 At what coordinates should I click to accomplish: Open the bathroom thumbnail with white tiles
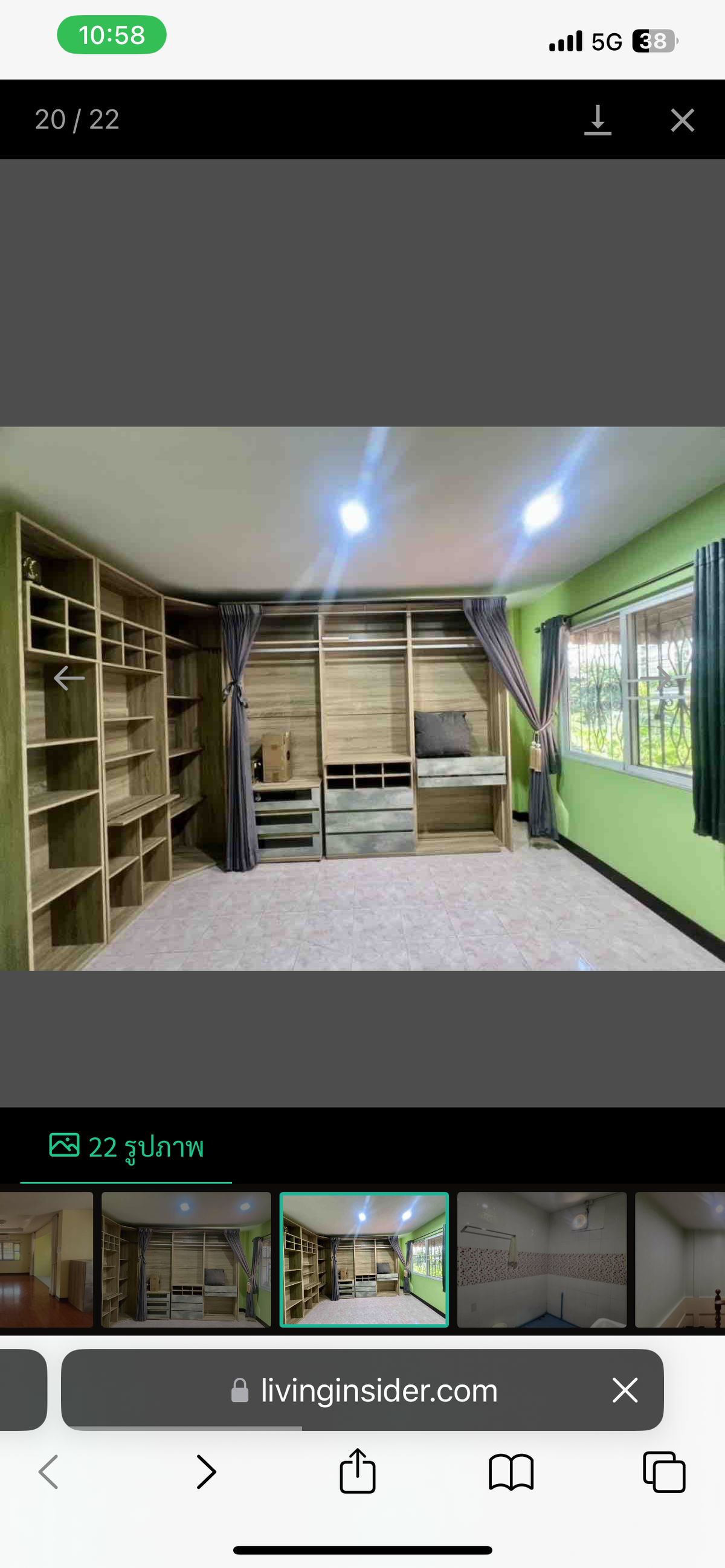click(541, 1259)
